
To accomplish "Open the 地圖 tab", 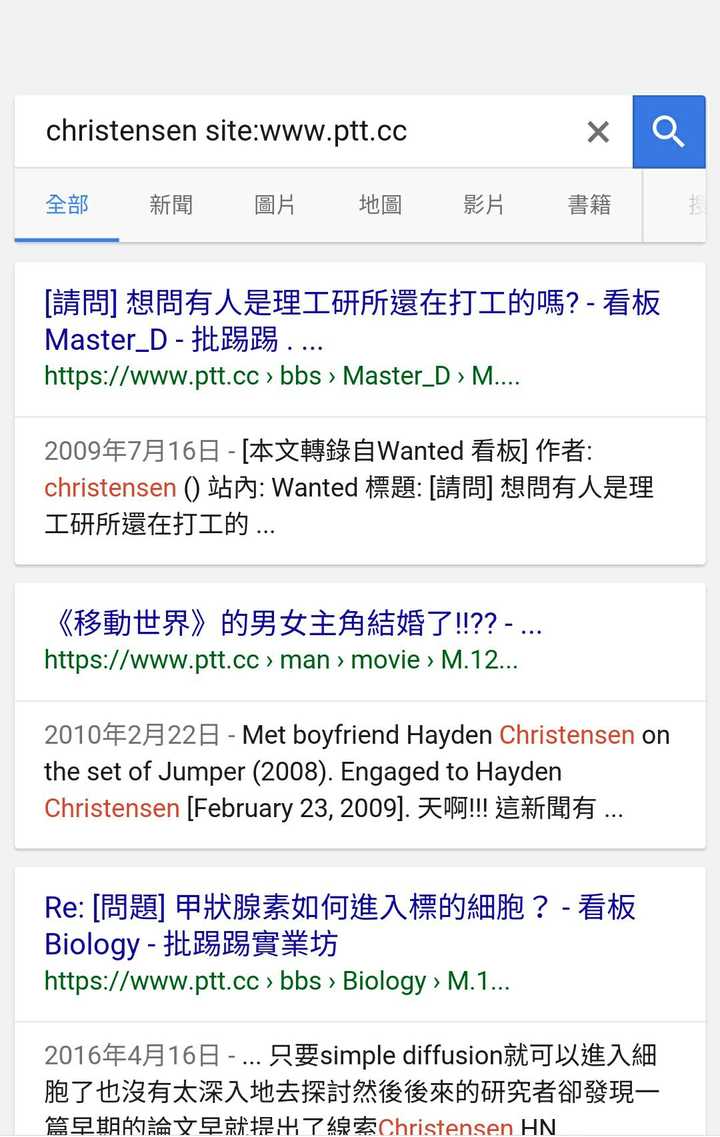I will [380, 205].
